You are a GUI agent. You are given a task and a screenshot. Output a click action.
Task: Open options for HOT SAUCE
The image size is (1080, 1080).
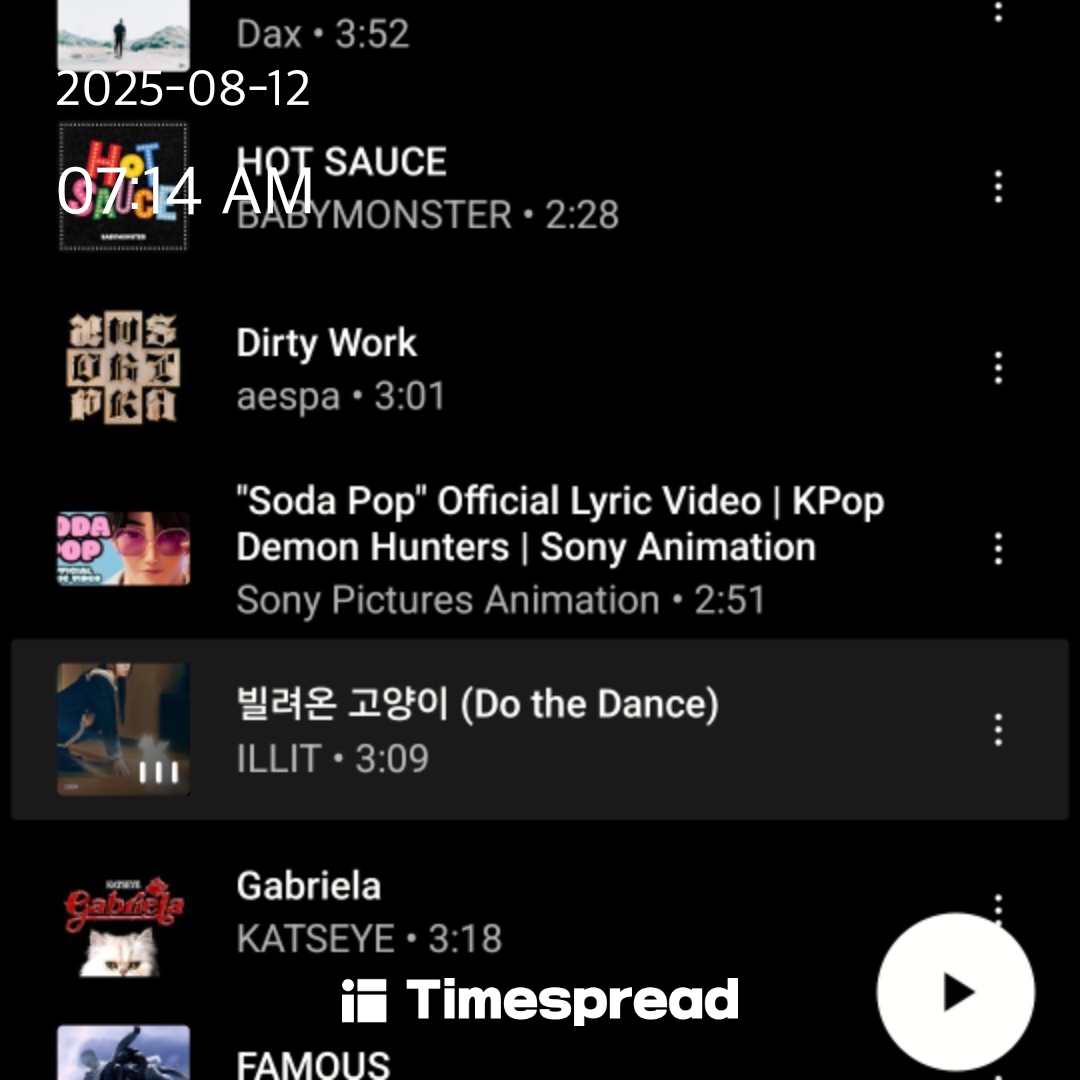coord(997,187)
